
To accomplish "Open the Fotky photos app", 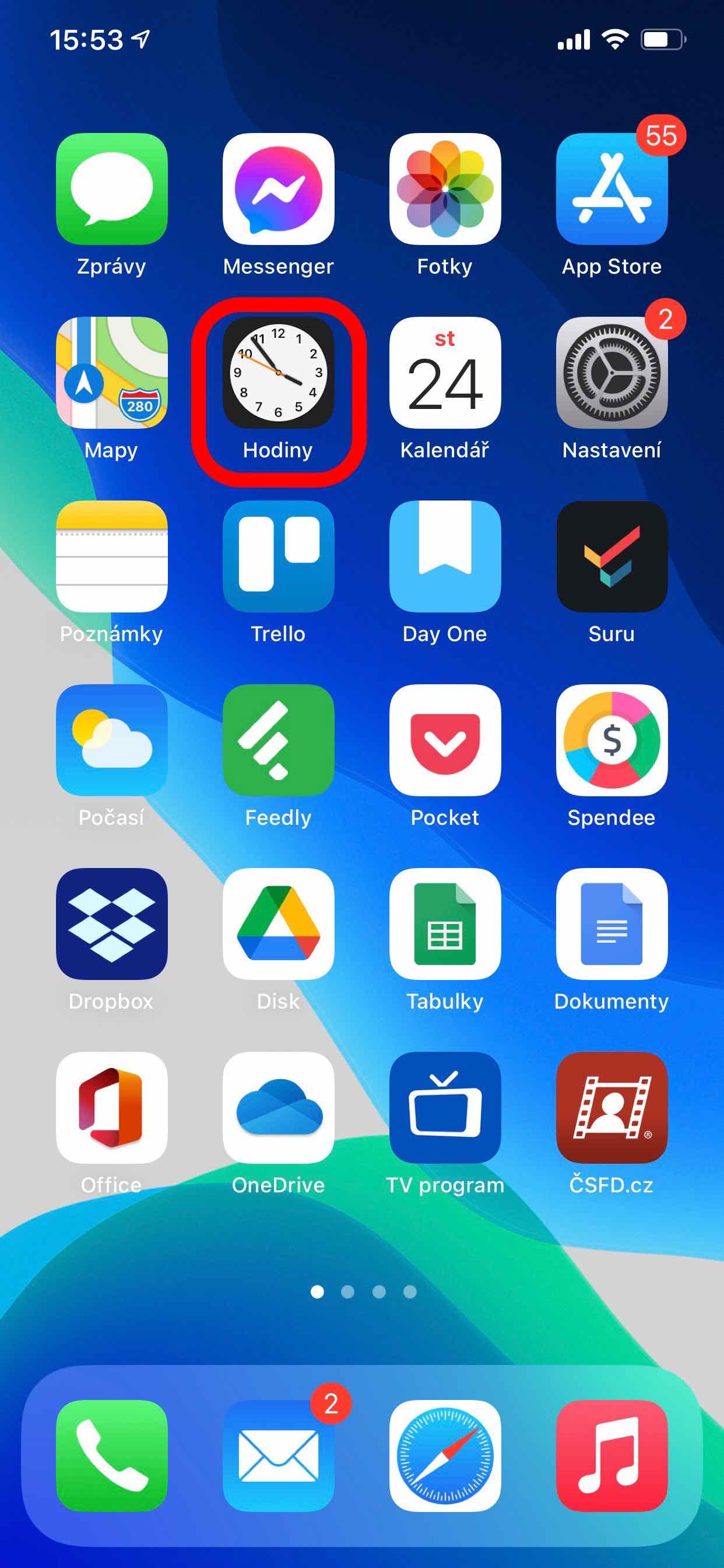I will click(445, 188).
